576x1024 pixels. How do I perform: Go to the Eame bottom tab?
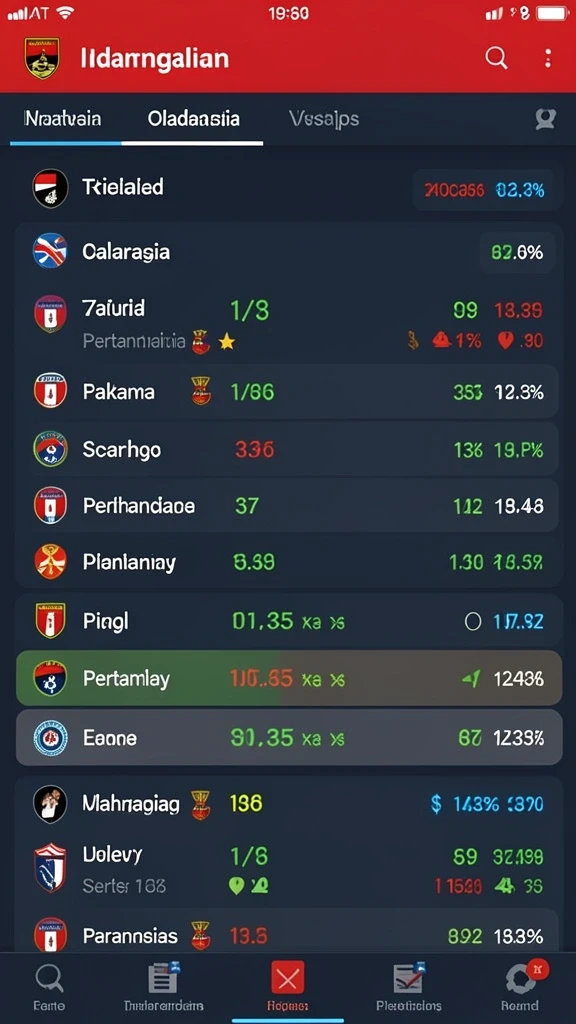pyautogui.click(x=49, y=987)
